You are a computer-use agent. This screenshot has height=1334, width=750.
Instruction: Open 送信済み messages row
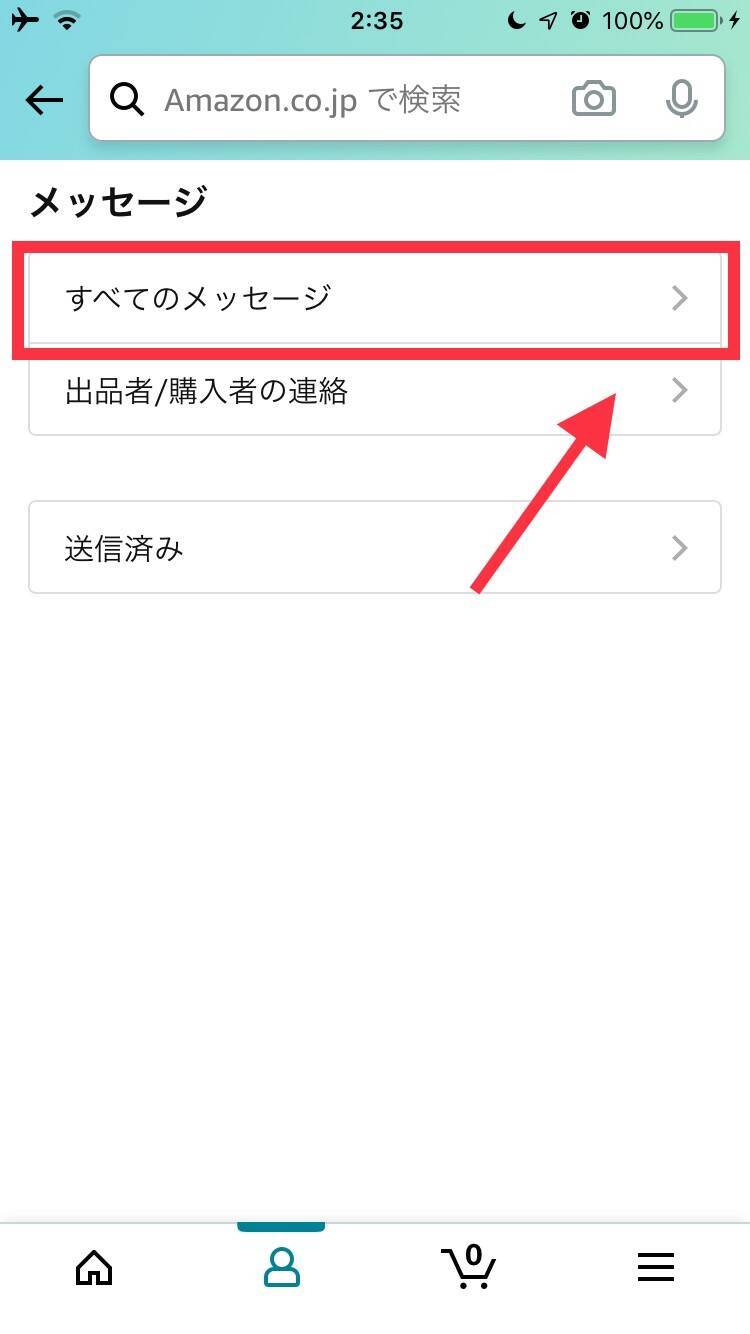(x=375, y=548)
